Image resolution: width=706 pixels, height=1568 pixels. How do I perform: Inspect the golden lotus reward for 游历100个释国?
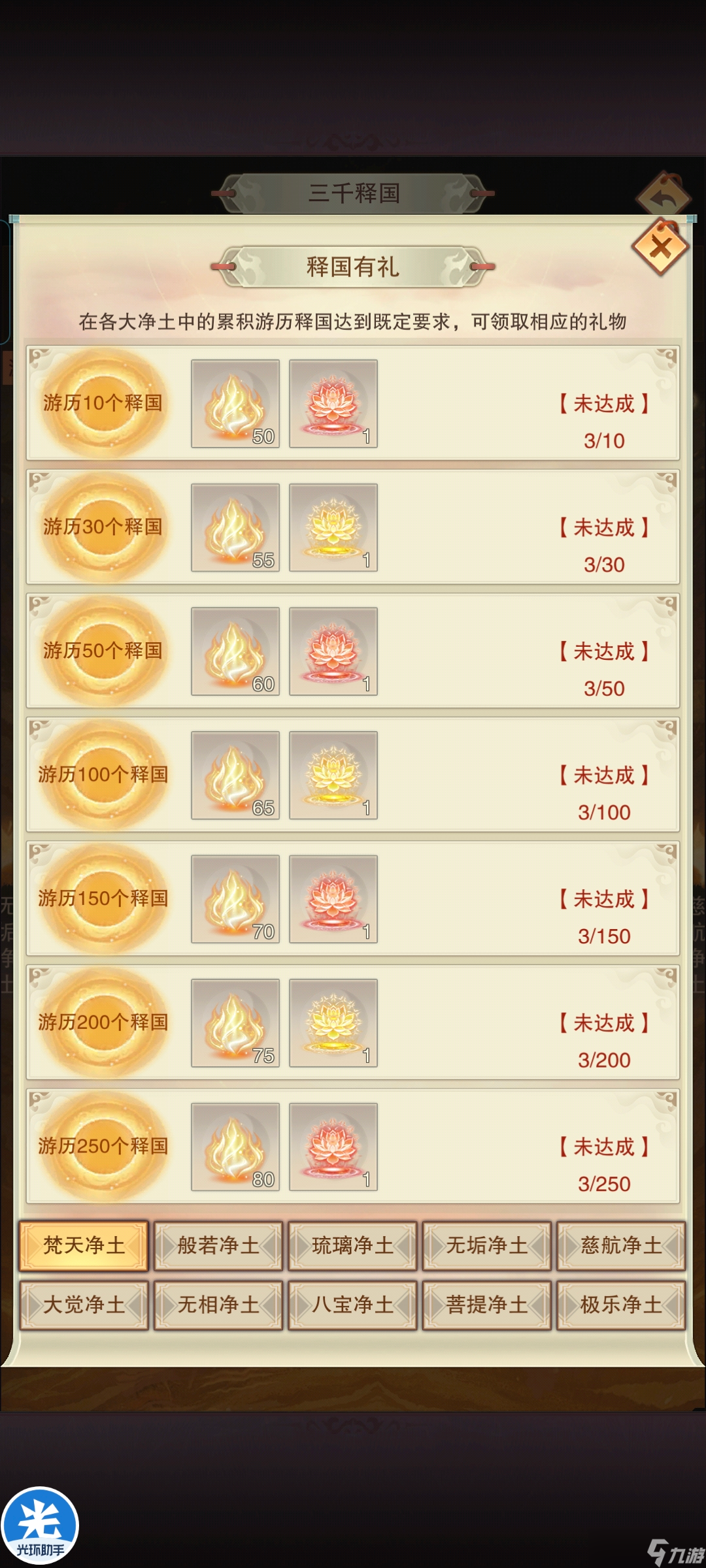[333, 776]
